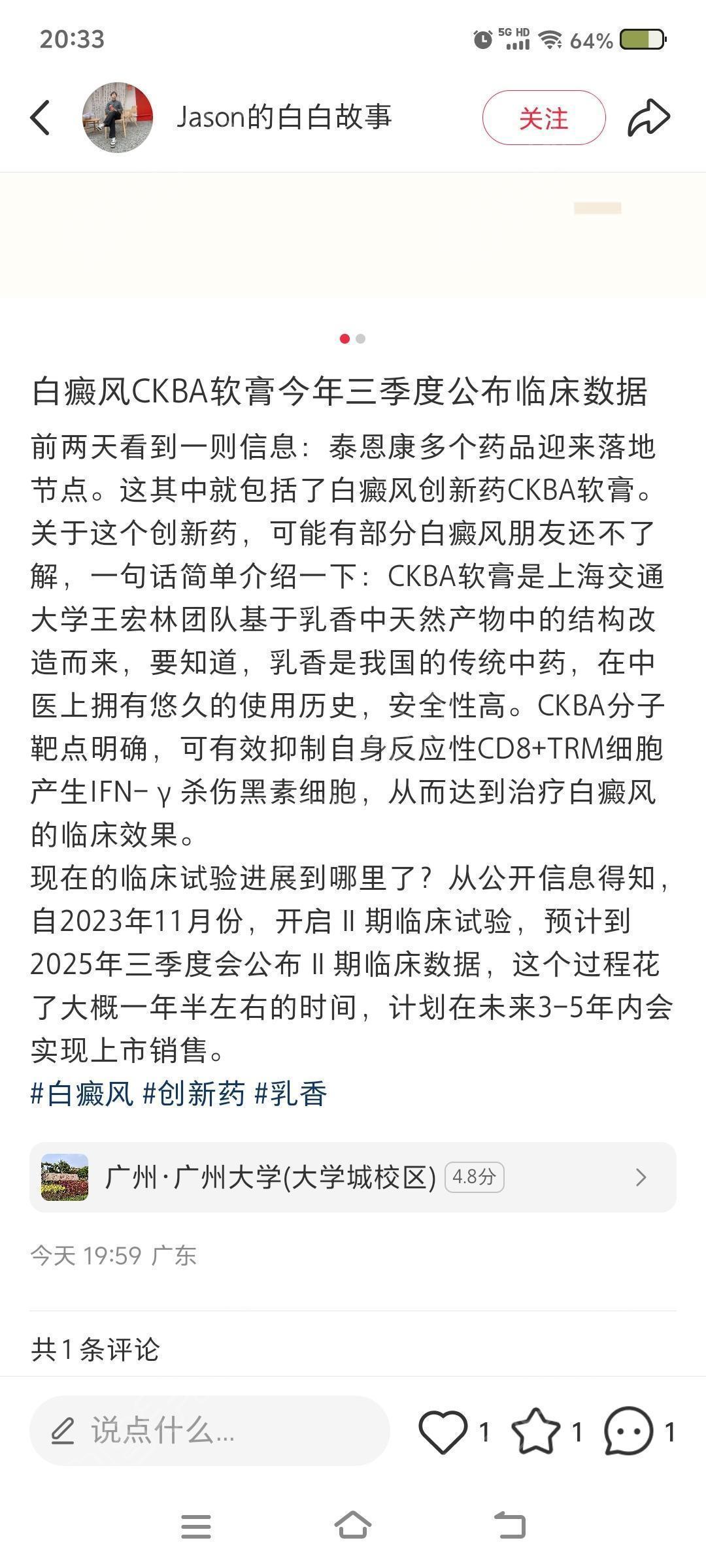The width and height of the screenshot is (706, 1568).
Task: Open the avatar of Jason的白白故事
Action: pyautogui.click(x=118, y=118)
